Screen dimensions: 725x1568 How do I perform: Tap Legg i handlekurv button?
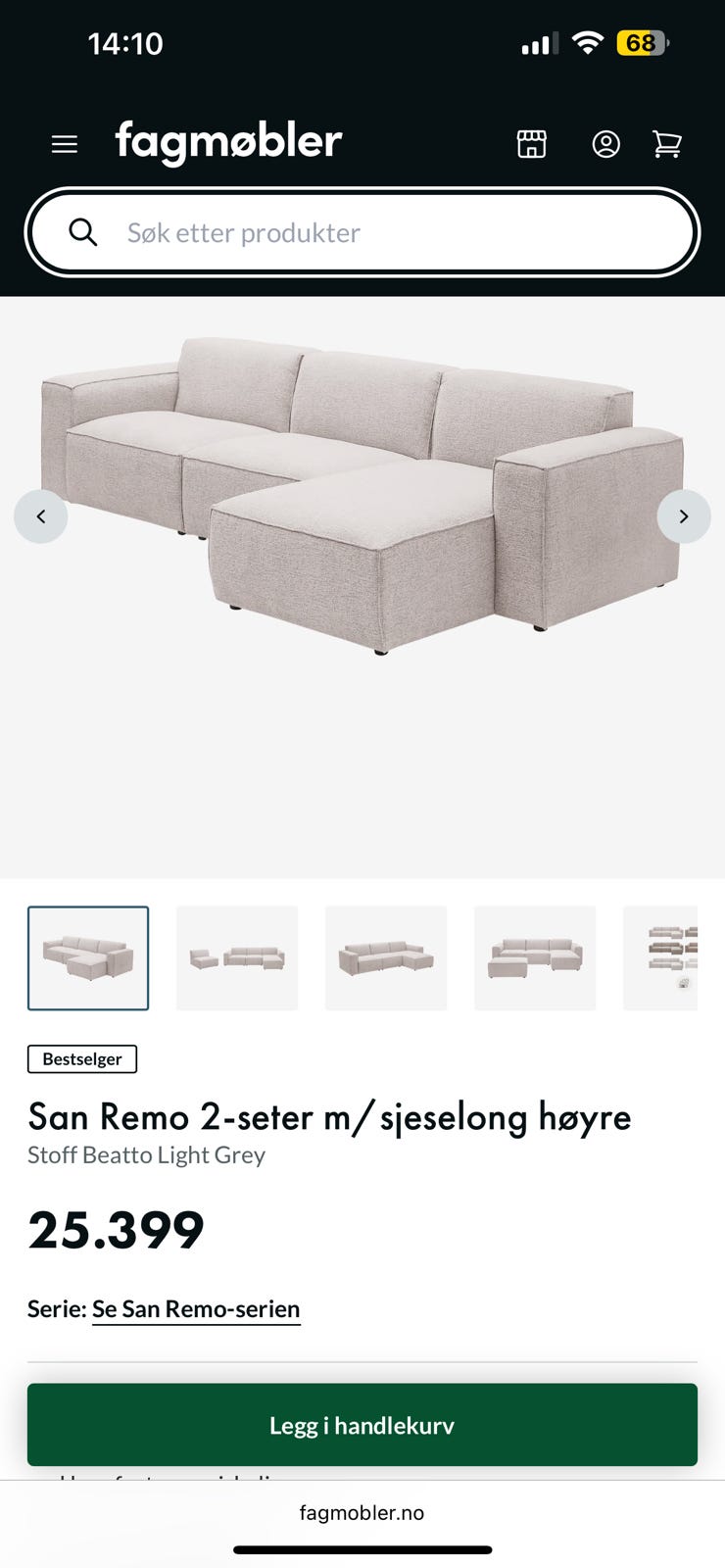(x=362, y=1425)
